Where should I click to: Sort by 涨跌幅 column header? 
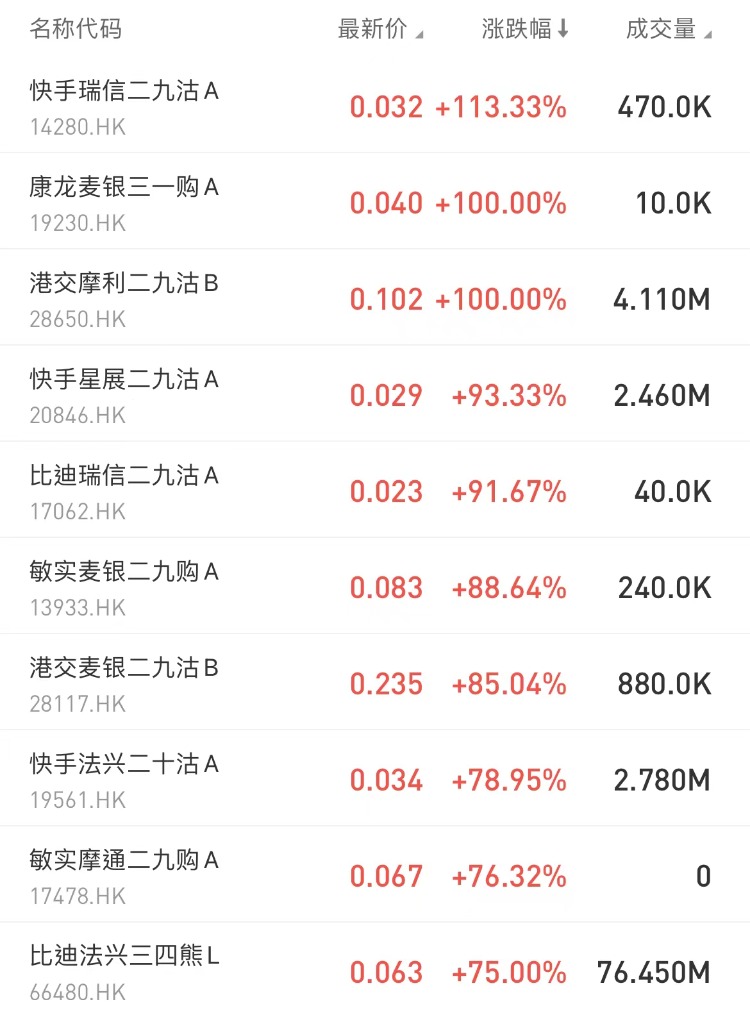(x=524, y=29)
